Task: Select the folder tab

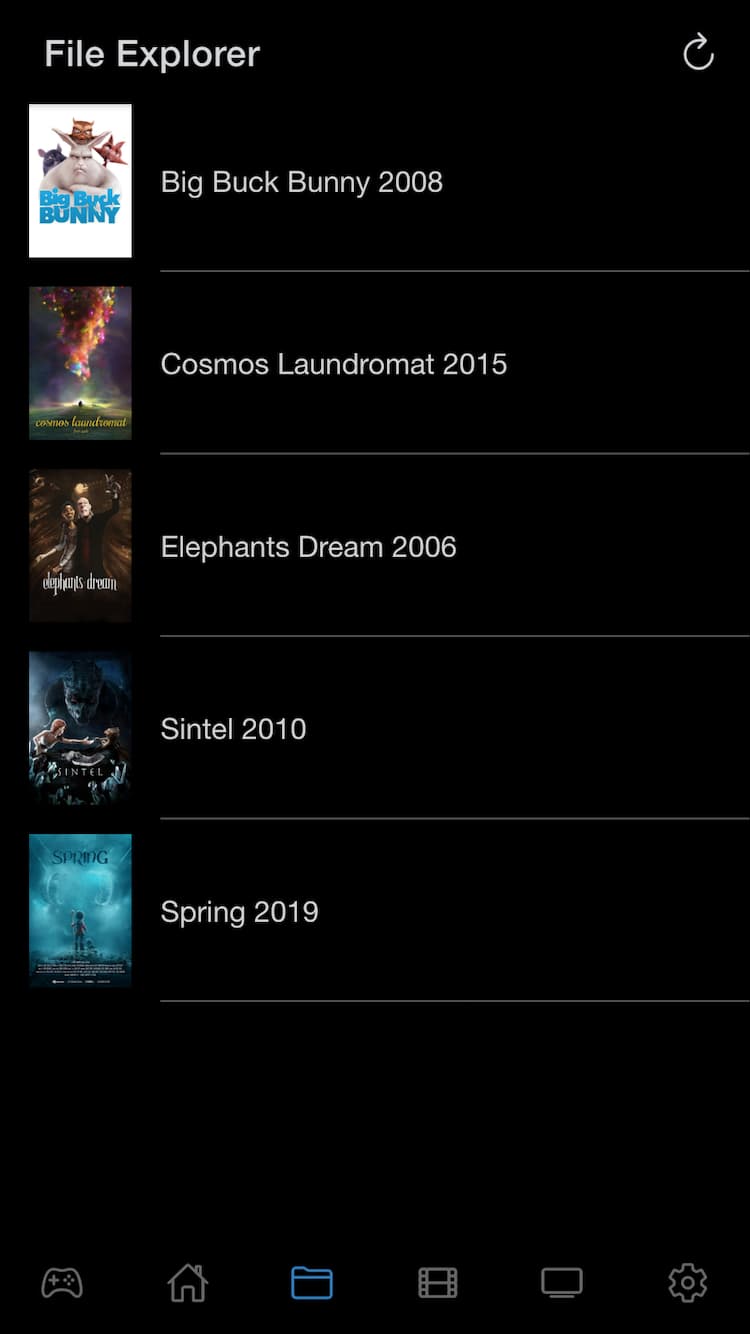Action: (312, 1282)
